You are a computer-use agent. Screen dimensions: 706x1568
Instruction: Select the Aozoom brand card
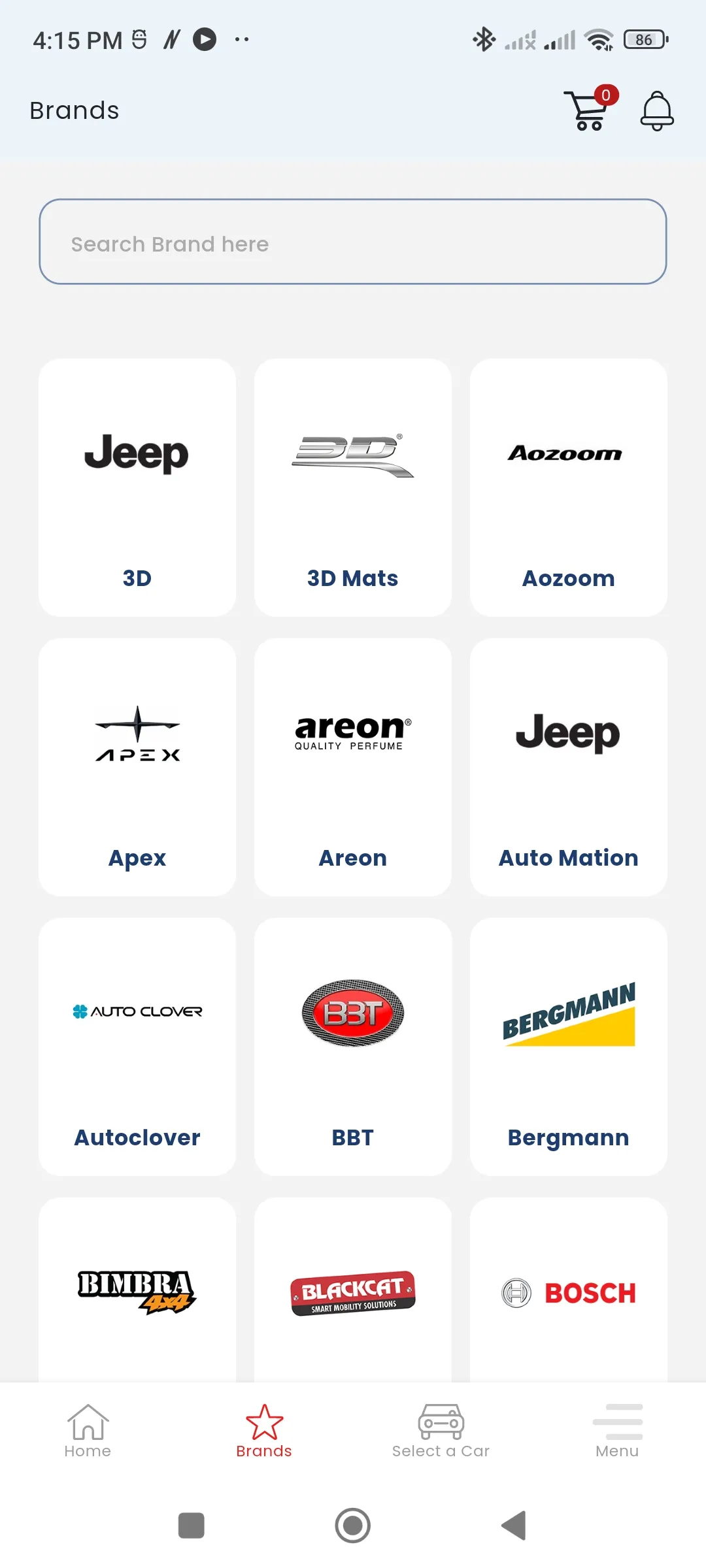point(569,487)
